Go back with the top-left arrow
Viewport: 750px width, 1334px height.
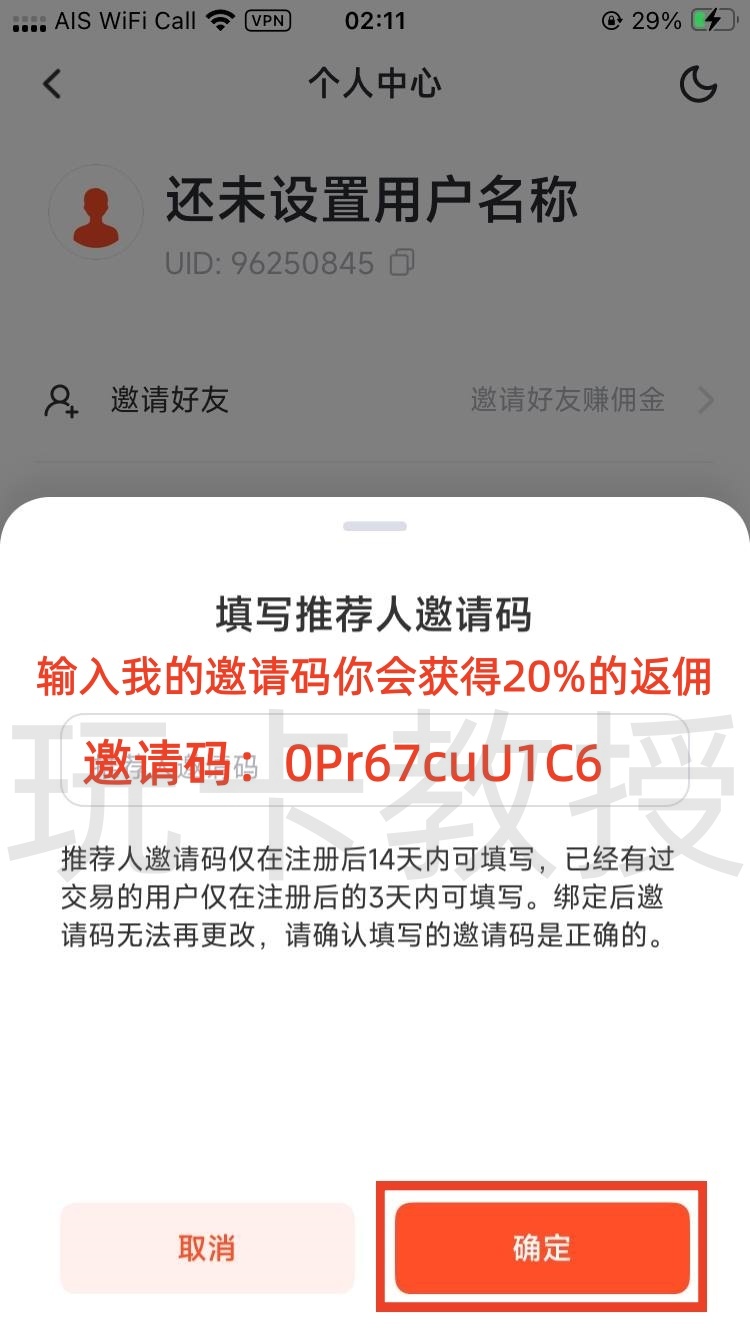[52, 84]
